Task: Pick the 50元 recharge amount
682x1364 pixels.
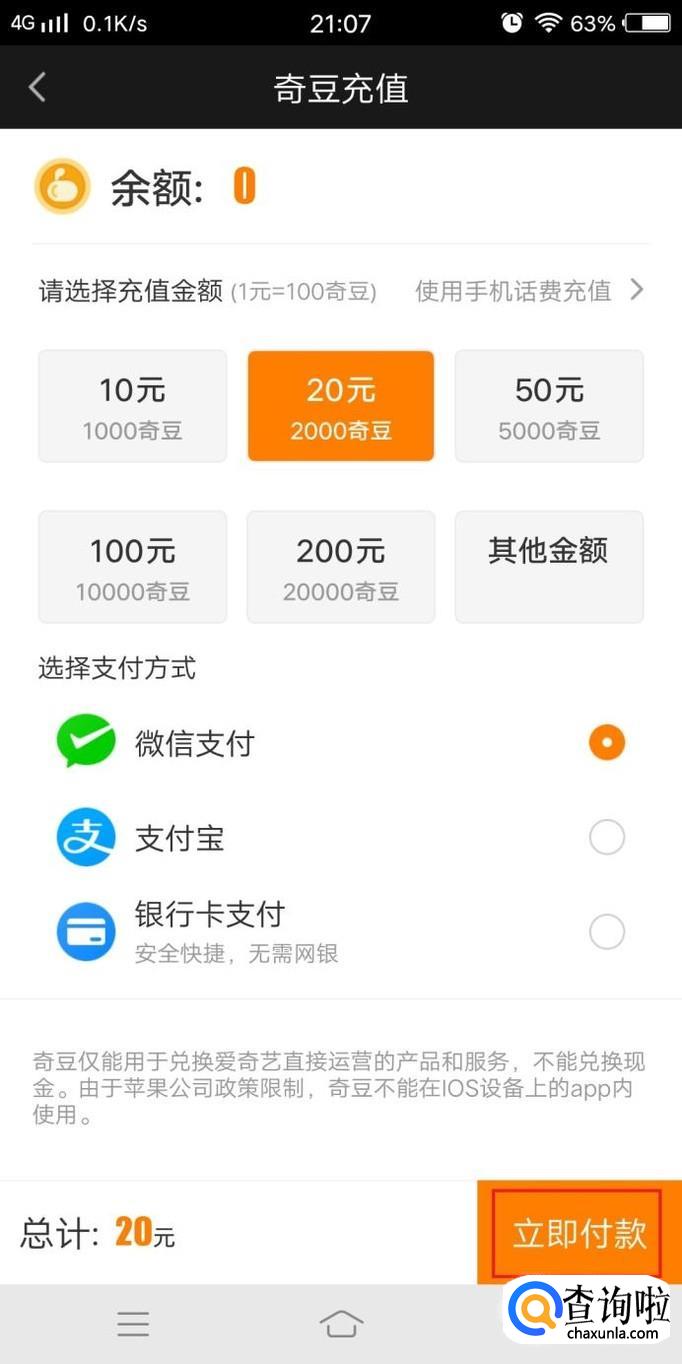Action: pos(549,406)
